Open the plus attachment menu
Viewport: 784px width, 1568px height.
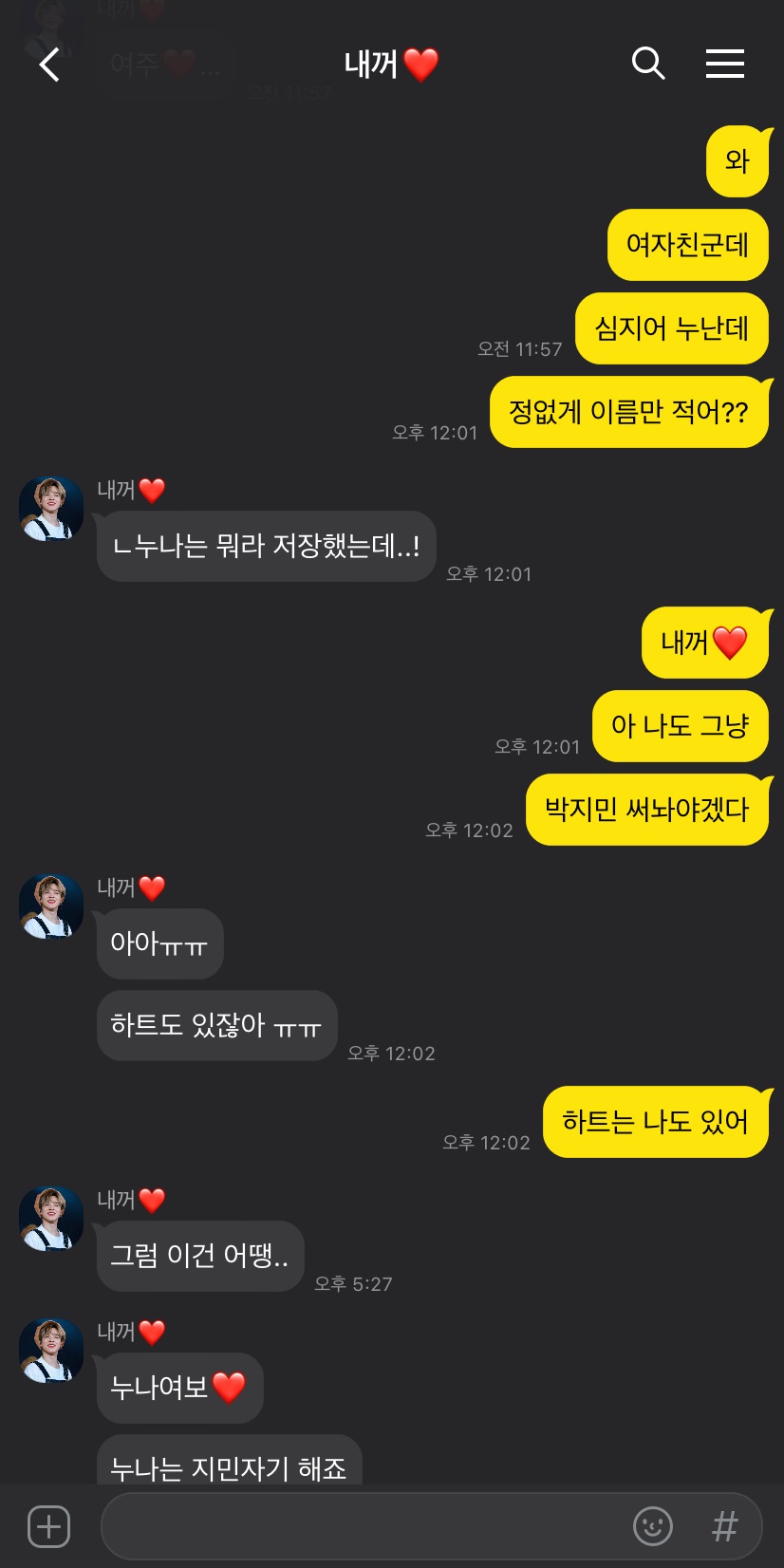(x=49, y=1526)
